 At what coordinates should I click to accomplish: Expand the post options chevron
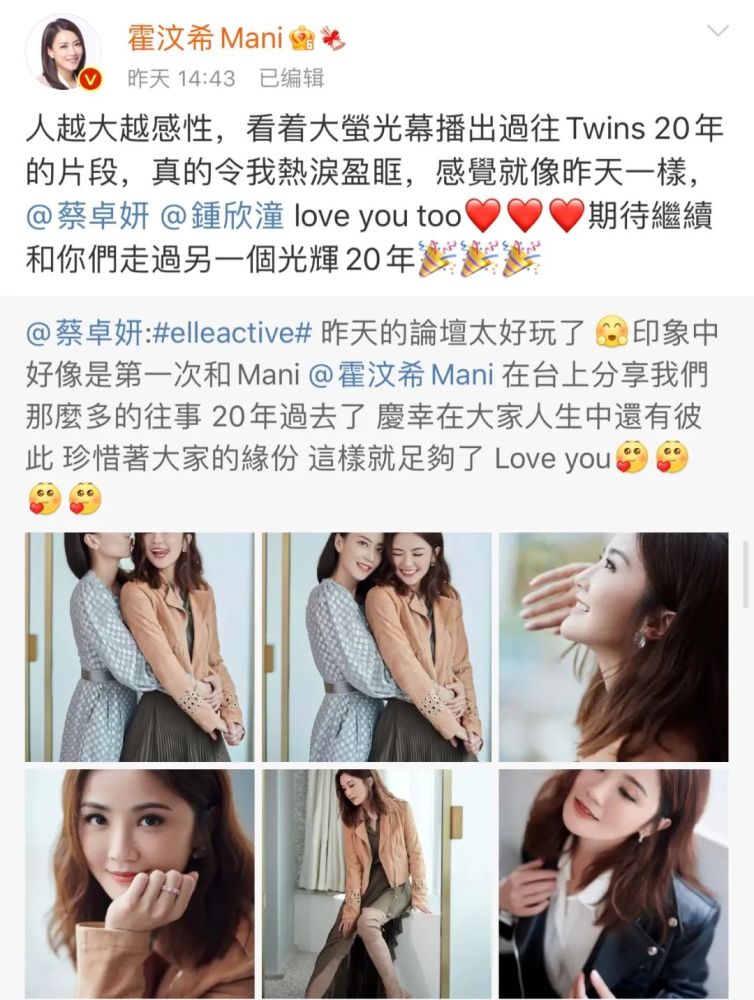(x=718, y=31)
